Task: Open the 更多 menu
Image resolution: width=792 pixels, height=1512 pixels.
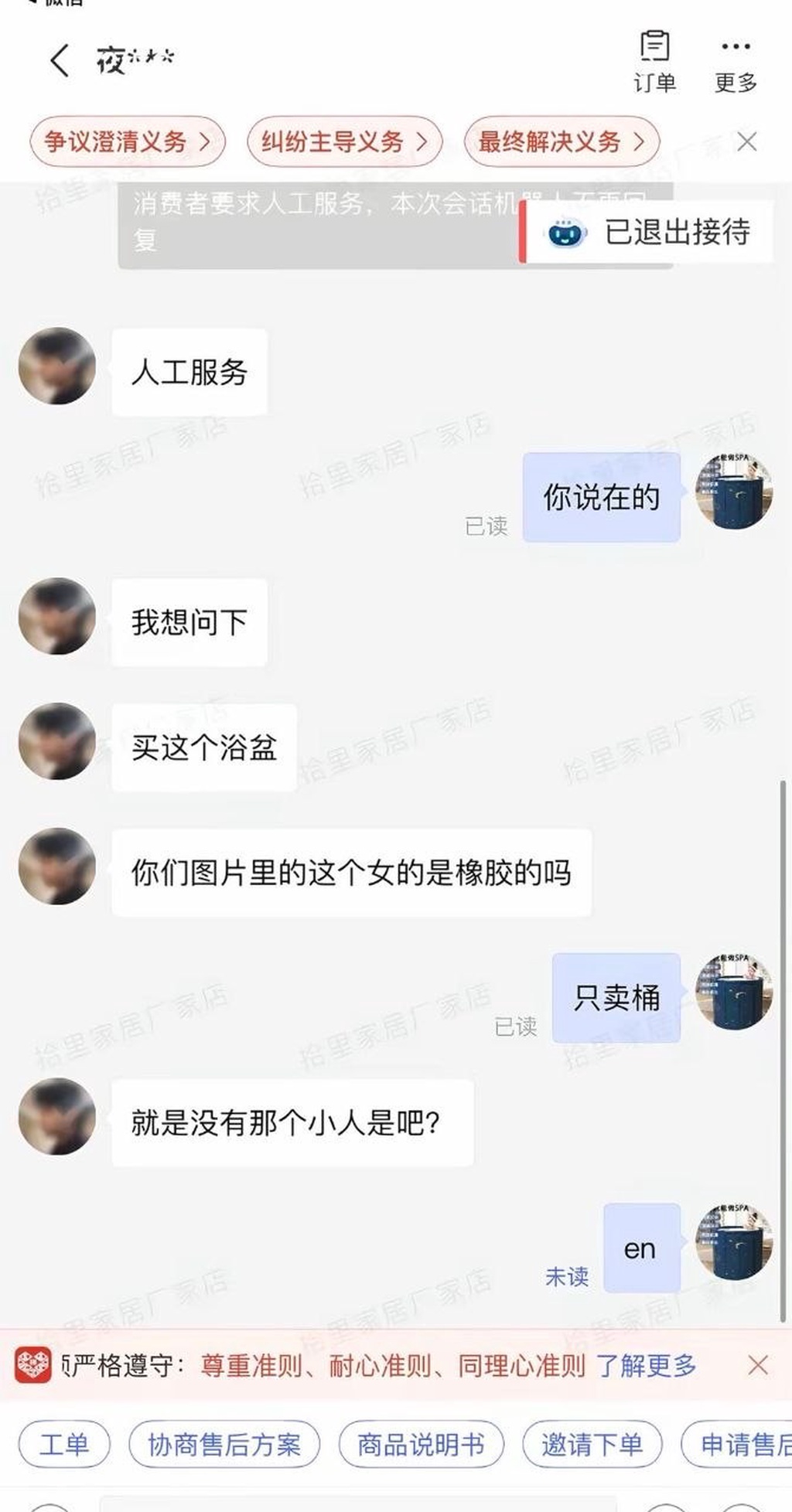Action: tap(735, 62)
